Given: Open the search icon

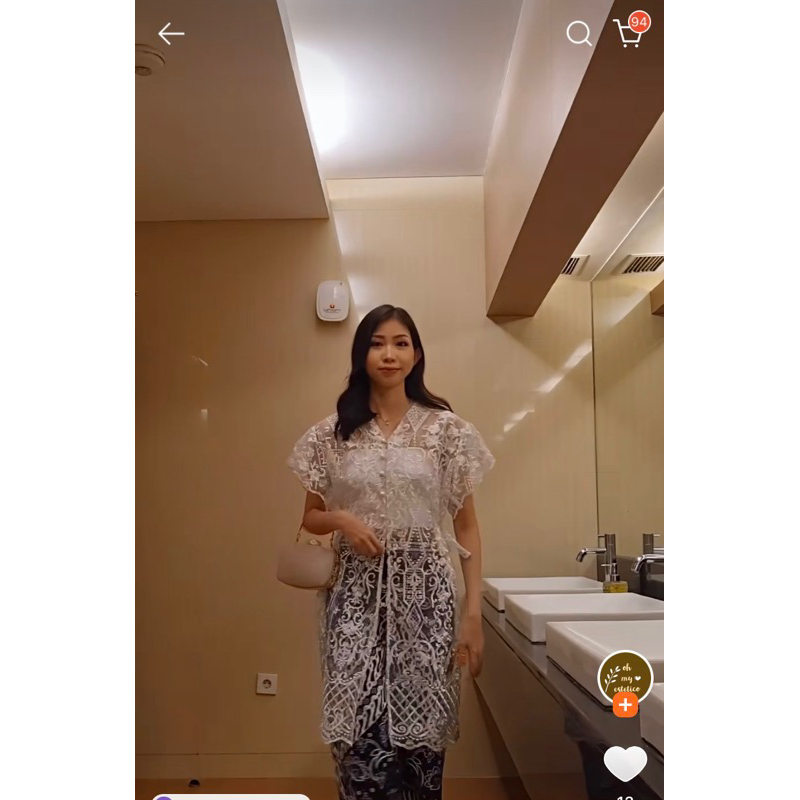Looking at the screenshot, I should point(579,34).
